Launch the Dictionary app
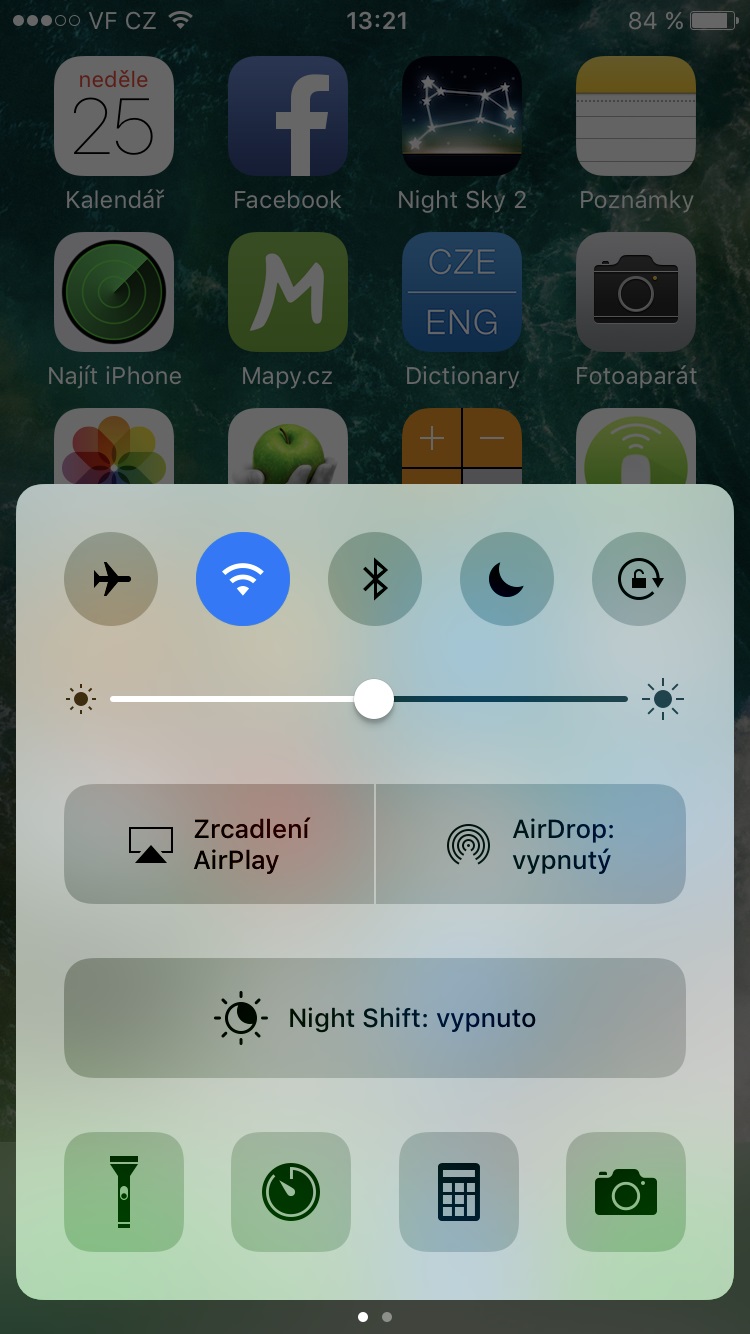The height and width of the screenshot is (1334, 750). [x=462, y=292]
